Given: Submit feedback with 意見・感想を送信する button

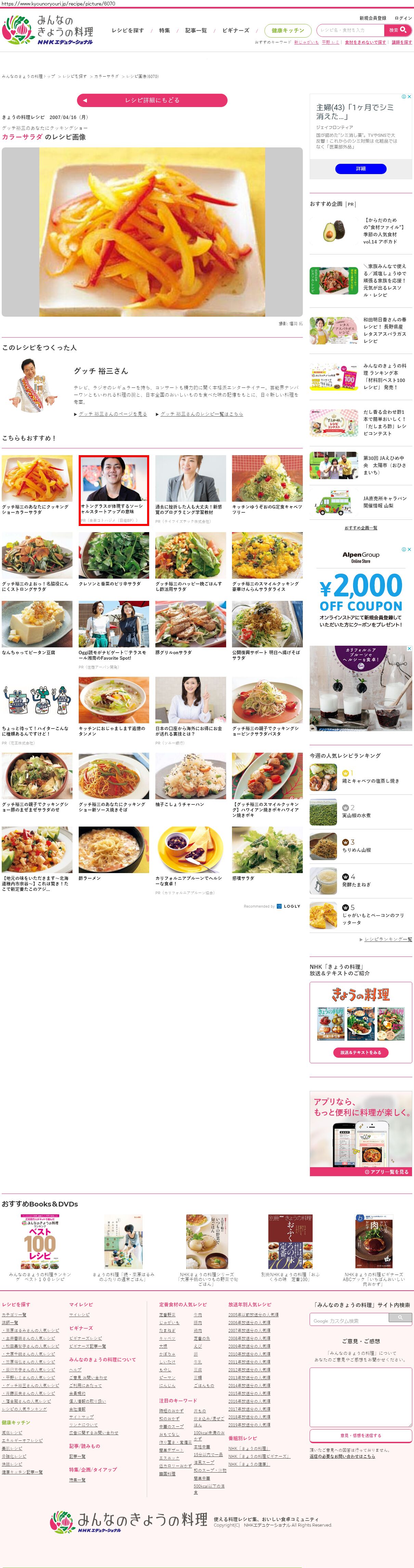Looking at the screenshot, I should coord(360,1435).
